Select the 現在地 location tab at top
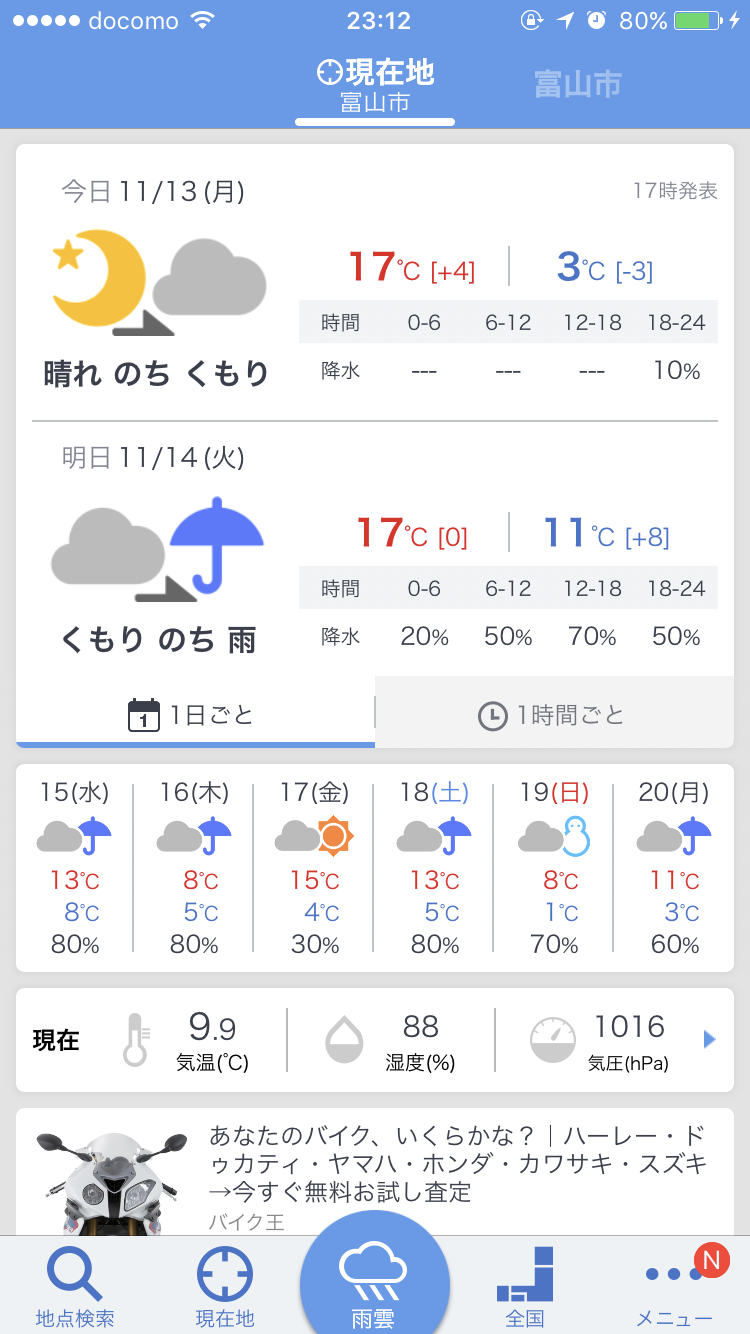750x1334 pixels. [x=375, y=86]
